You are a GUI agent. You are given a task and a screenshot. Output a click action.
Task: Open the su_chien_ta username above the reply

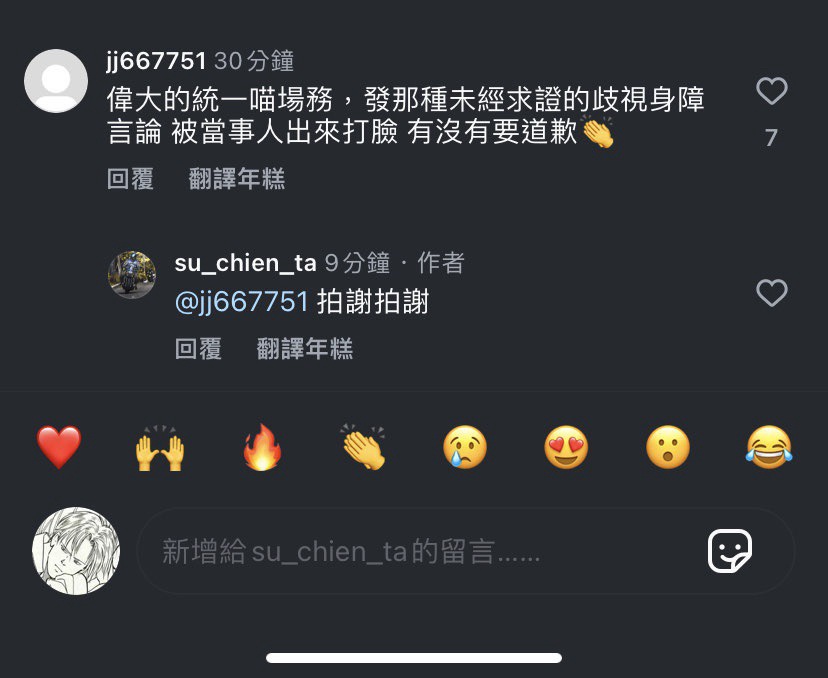point(245,263)
